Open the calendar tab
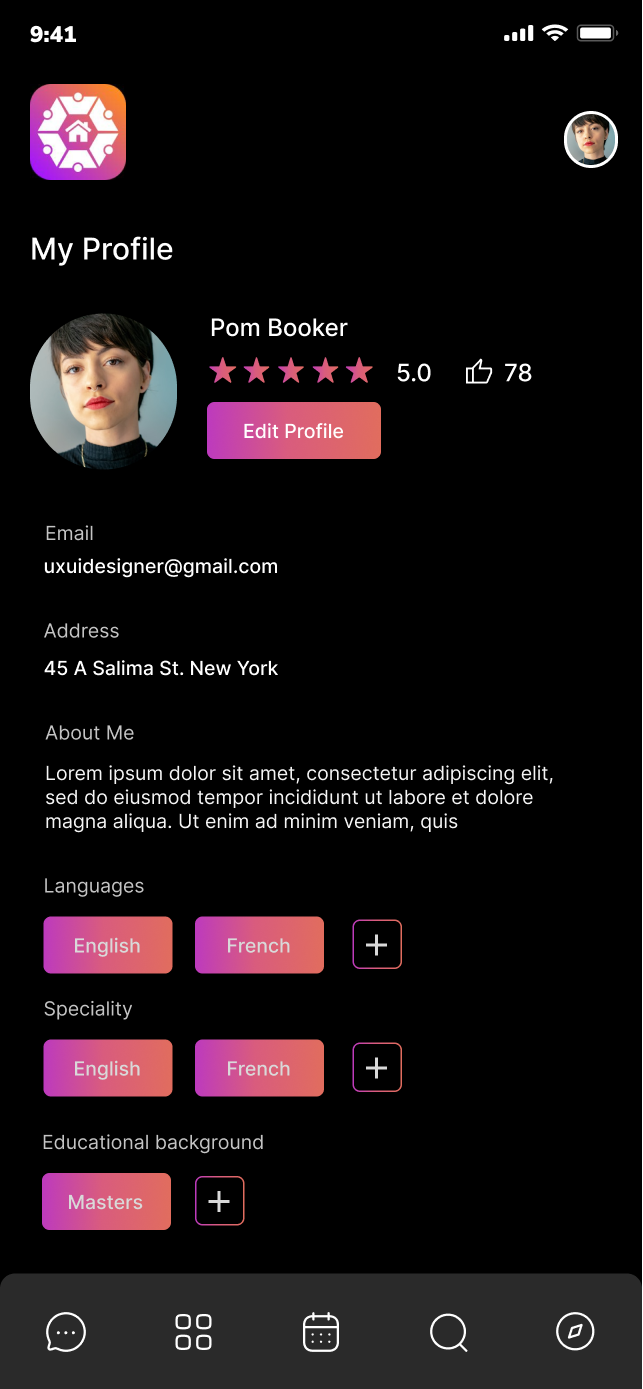This screenshot has width=643, height=1389. point(321,1332)
